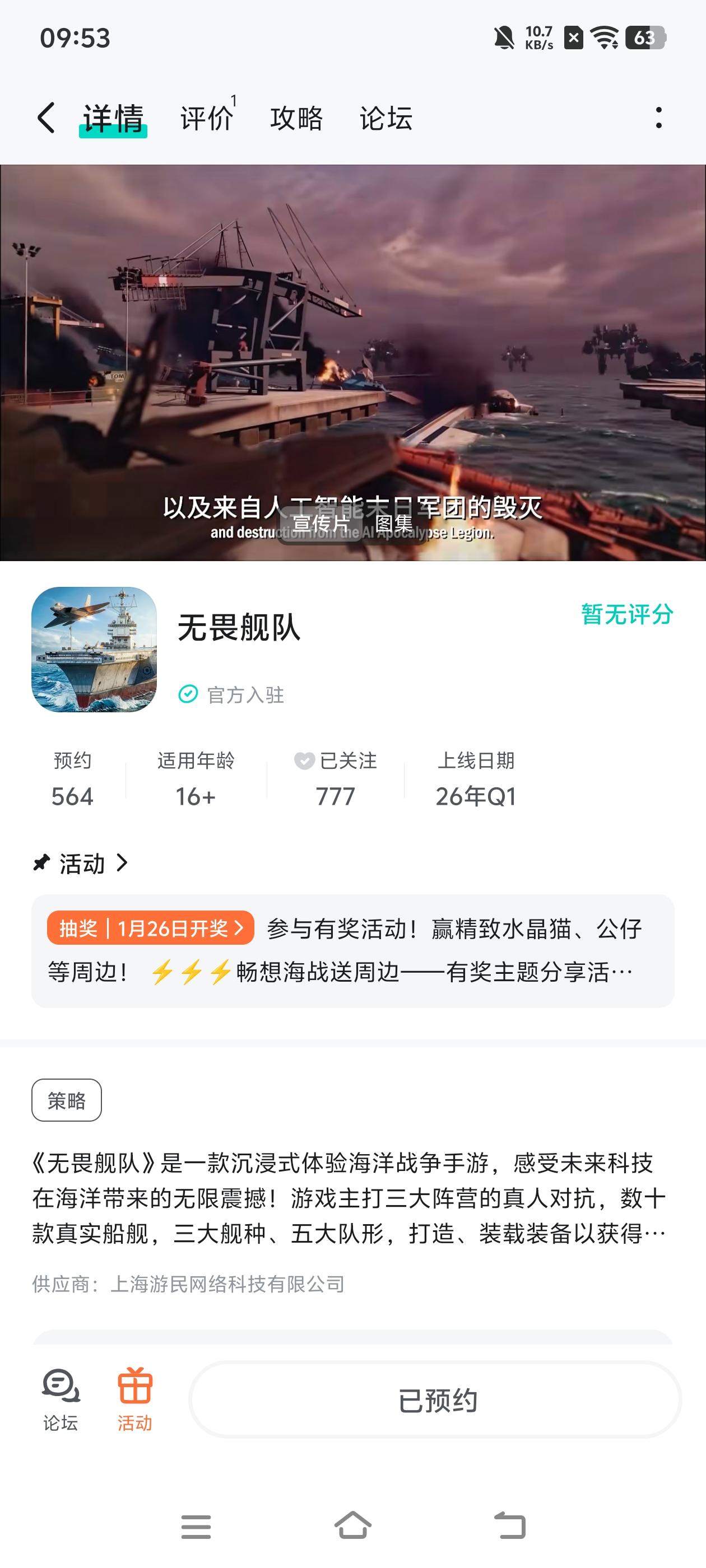This screenshot has height=1568, width=706.
Task: Select the 宣传片 media chip
Action: pos(321,523)
